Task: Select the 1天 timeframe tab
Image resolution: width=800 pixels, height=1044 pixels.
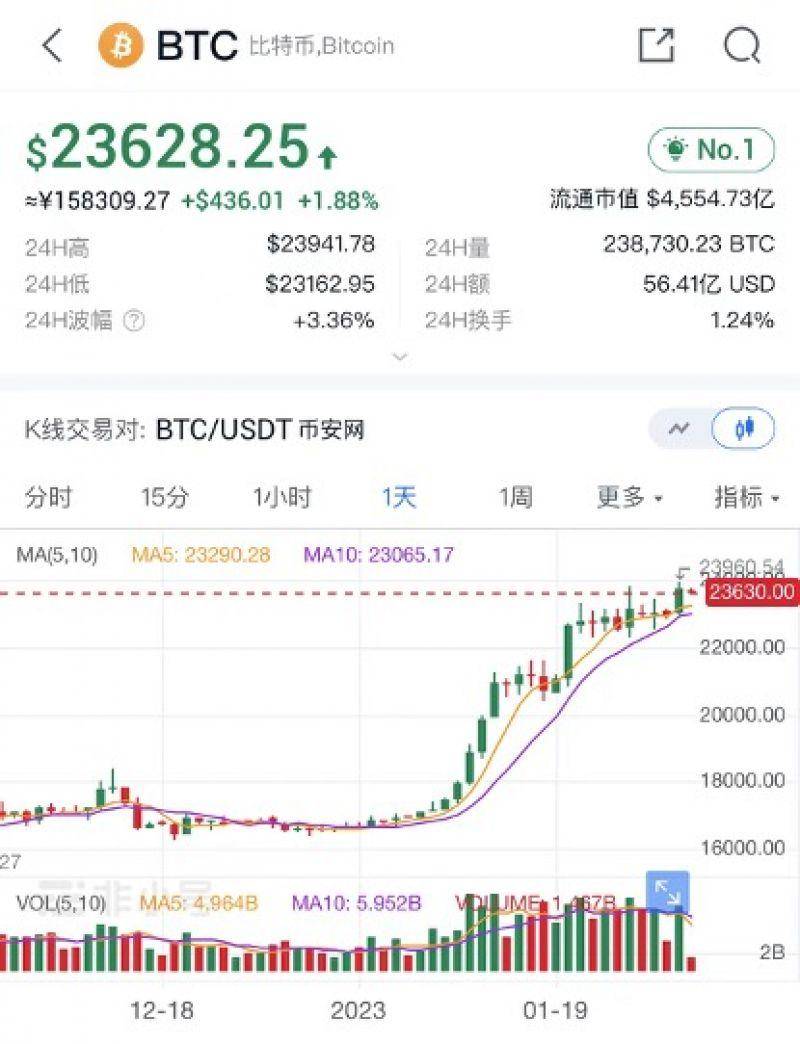Action: (399, 497)
